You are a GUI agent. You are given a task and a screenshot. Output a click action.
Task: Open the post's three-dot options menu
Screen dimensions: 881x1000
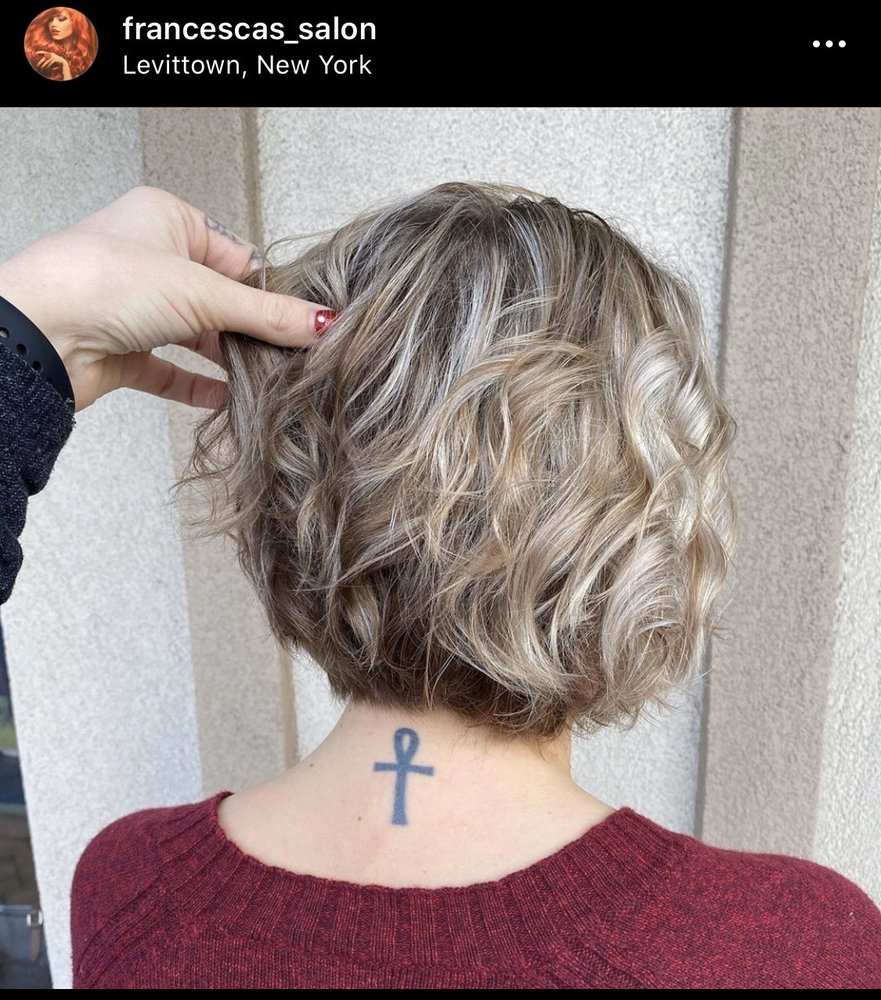[x=829, y=44]
